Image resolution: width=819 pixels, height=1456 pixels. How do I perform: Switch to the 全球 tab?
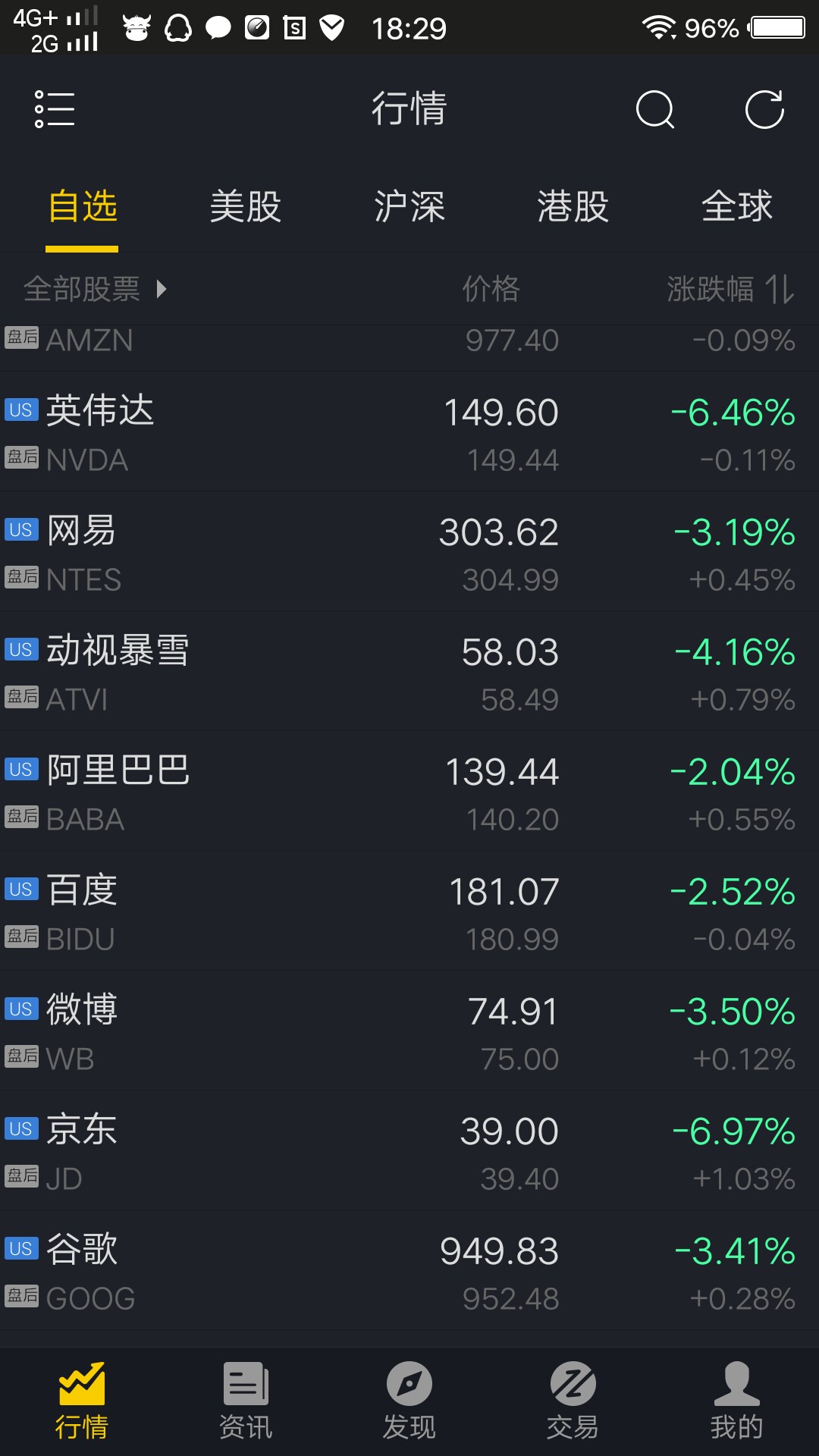pyautogui.click(x=736, y=207)
